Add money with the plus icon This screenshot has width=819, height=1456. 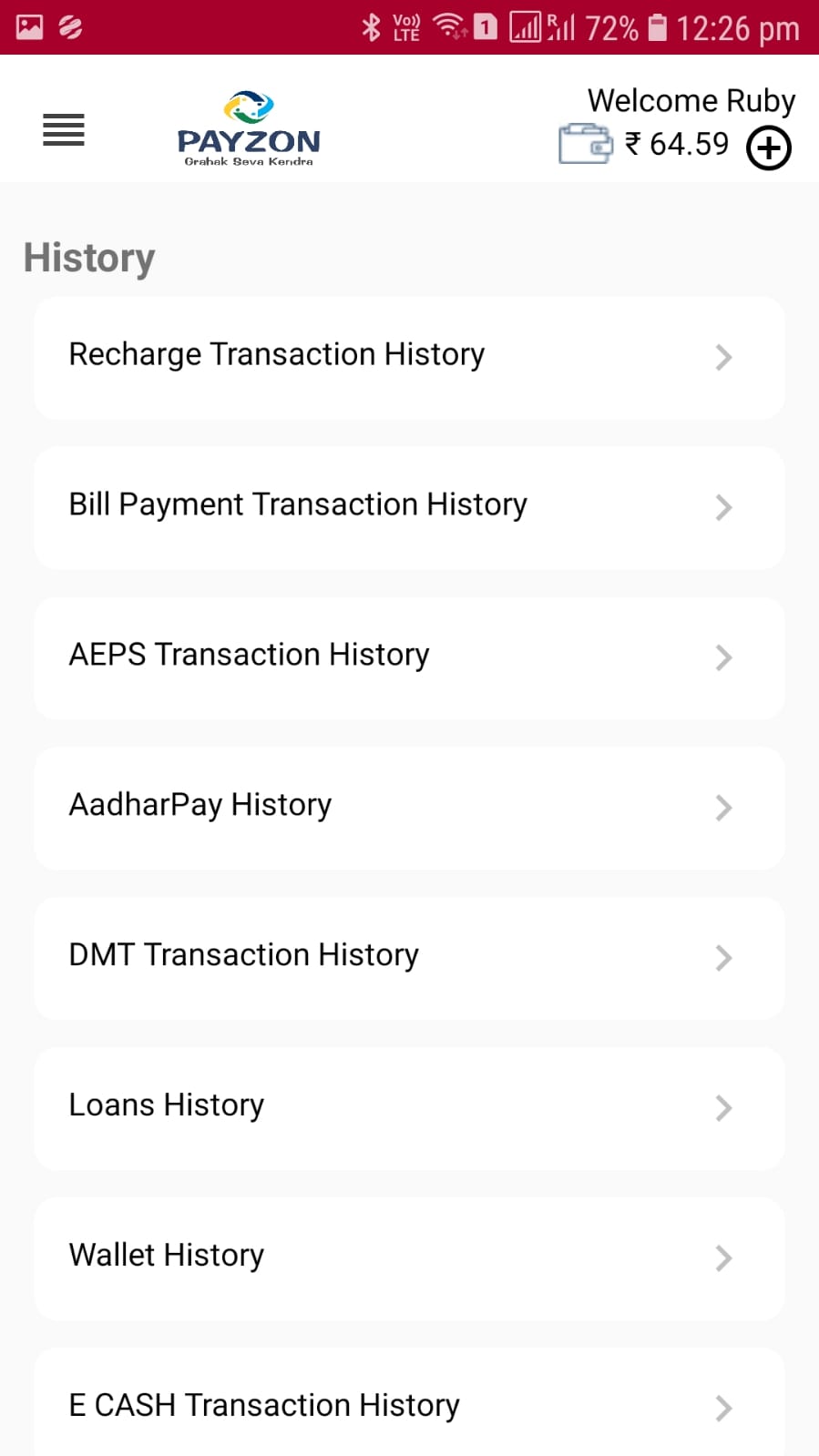pyautogui.click(x=769, y=148)
